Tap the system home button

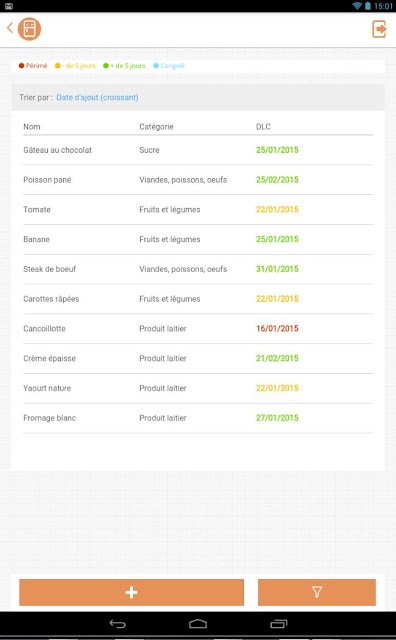click(198, 624)
